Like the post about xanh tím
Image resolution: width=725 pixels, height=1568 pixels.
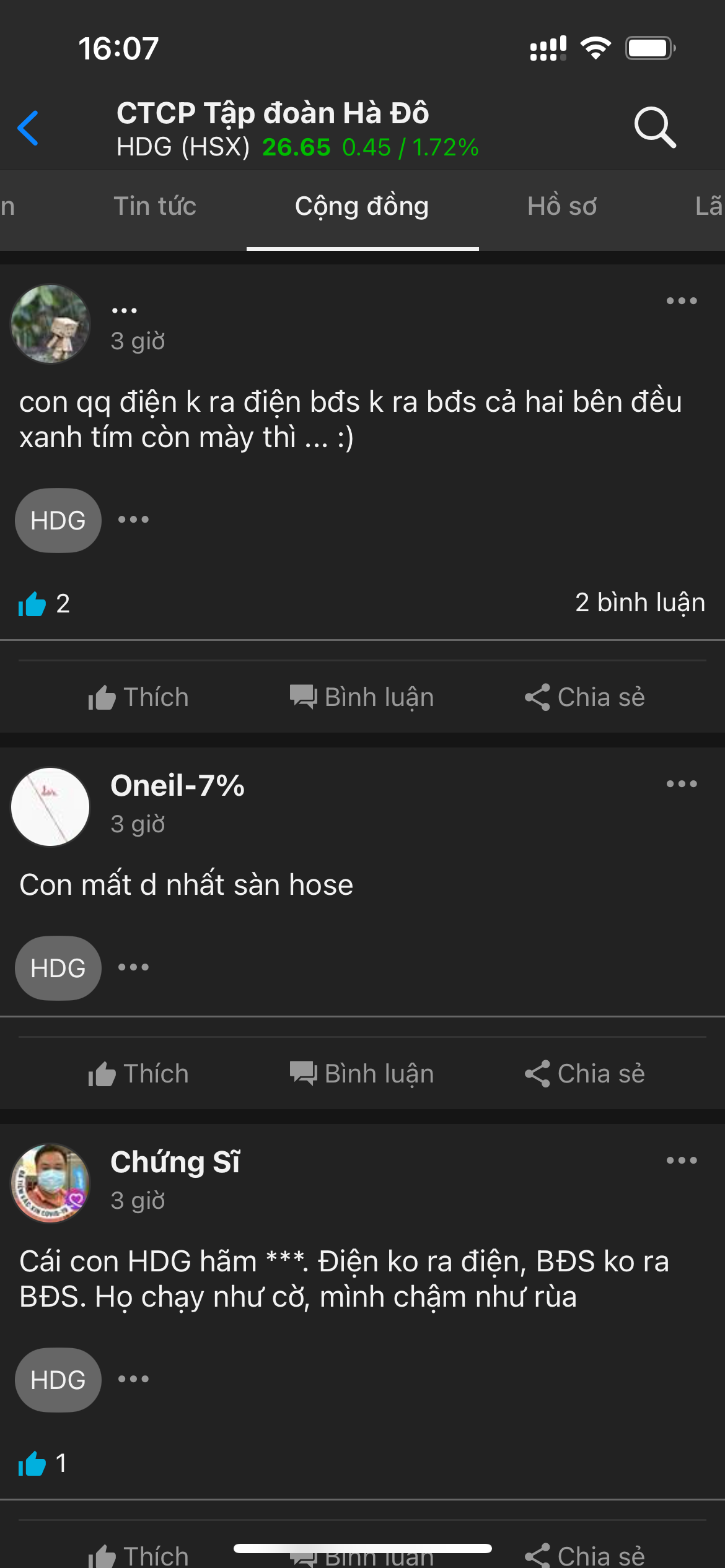pyautogui.click(x=138, y=697)
